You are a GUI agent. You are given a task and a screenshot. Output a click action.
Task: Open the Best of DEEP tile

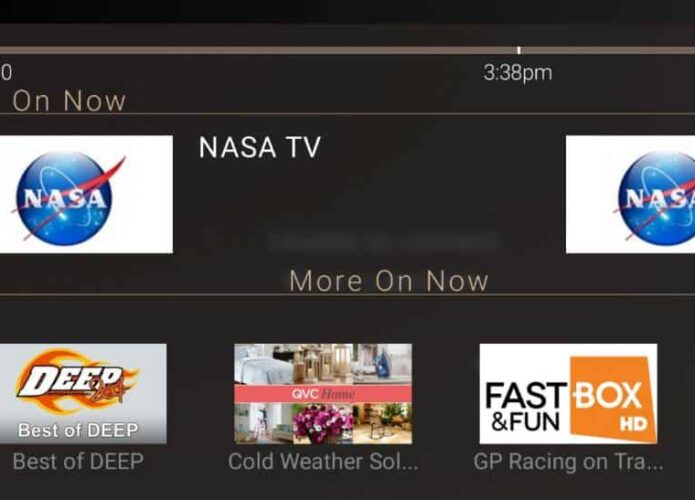(x=82, y=394)
